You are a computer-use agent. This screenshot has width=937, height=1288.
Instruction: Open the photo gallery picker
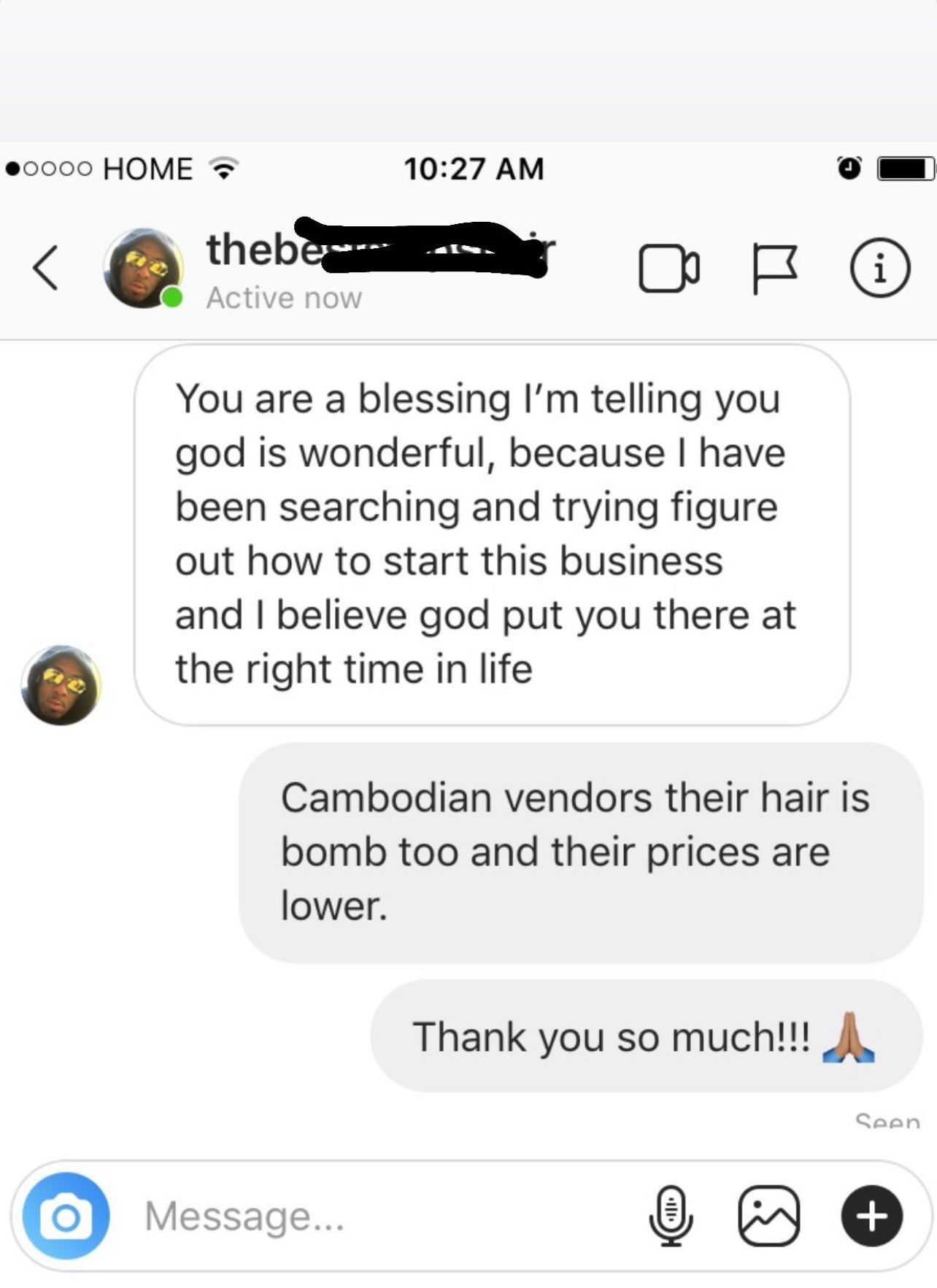[x=768, y=1216]
